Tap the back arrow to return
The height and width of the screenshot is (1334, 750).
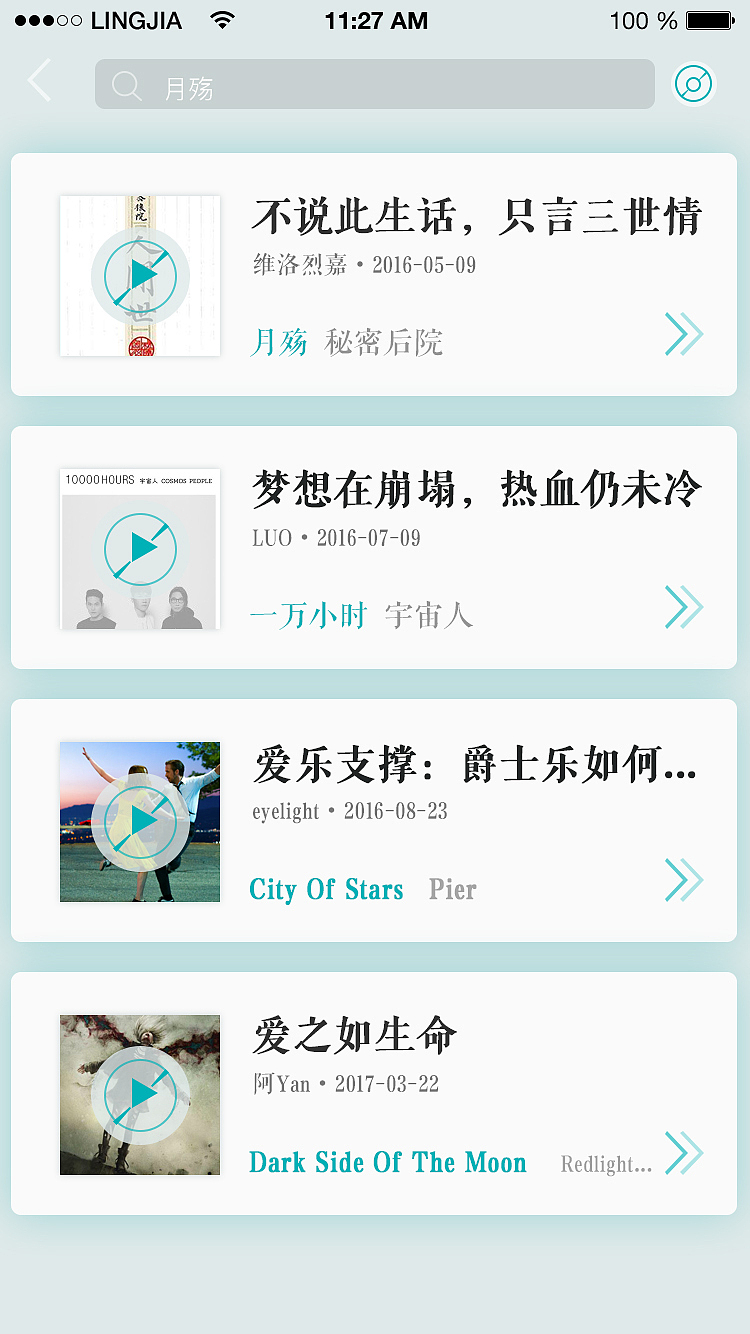tap(38, 81)
